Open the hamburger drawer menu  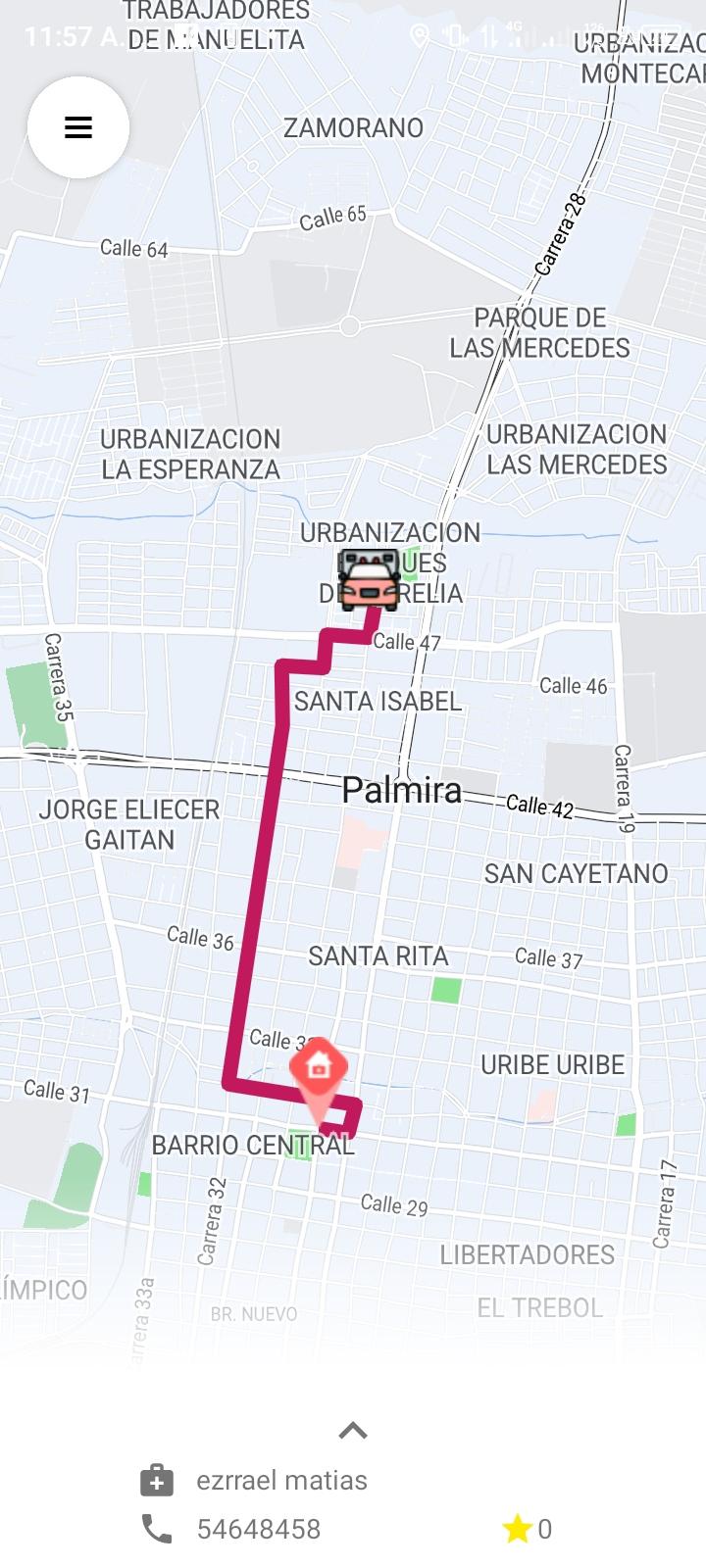78,127
